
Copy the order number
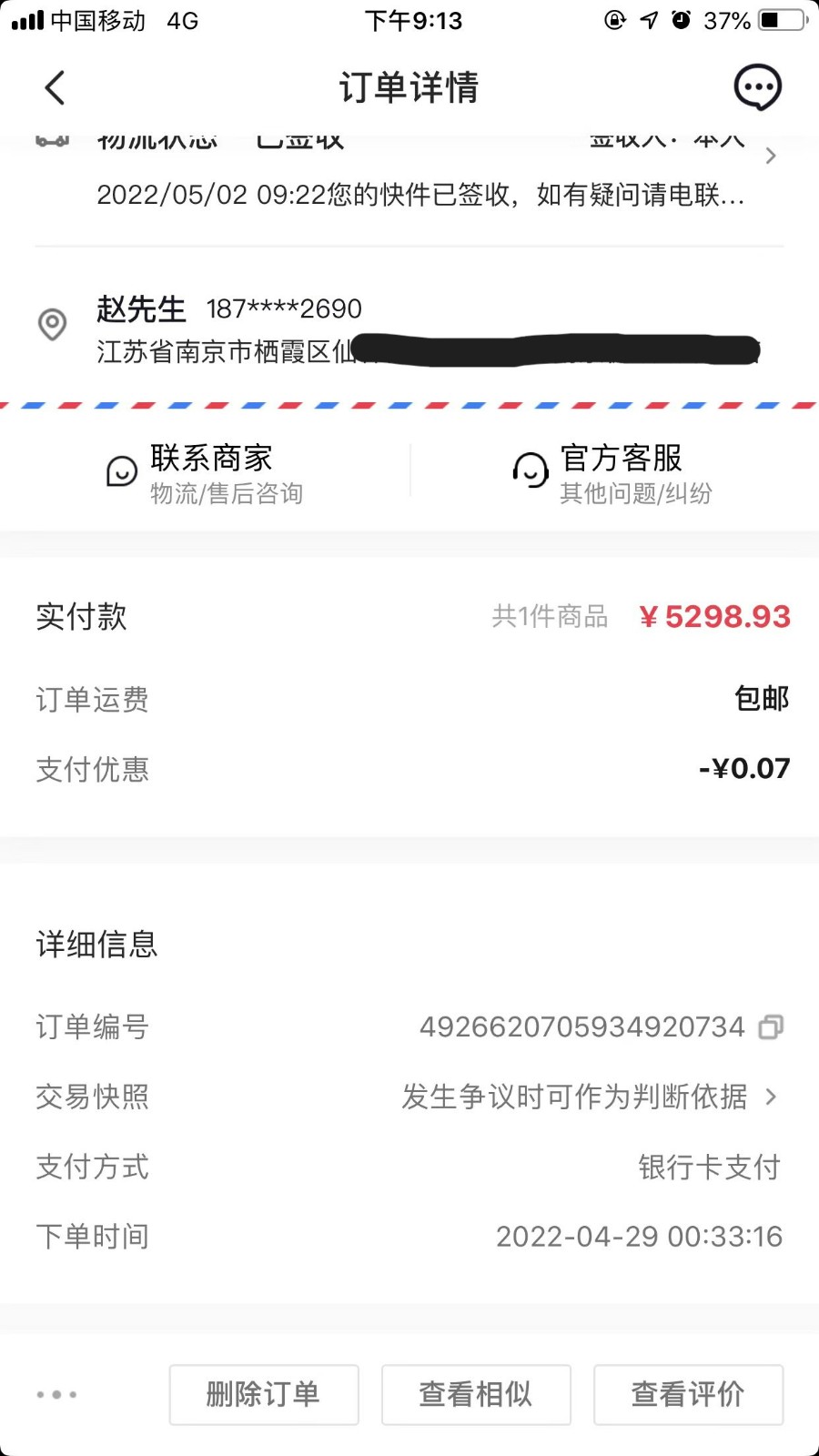click(x=771, y=1027)
